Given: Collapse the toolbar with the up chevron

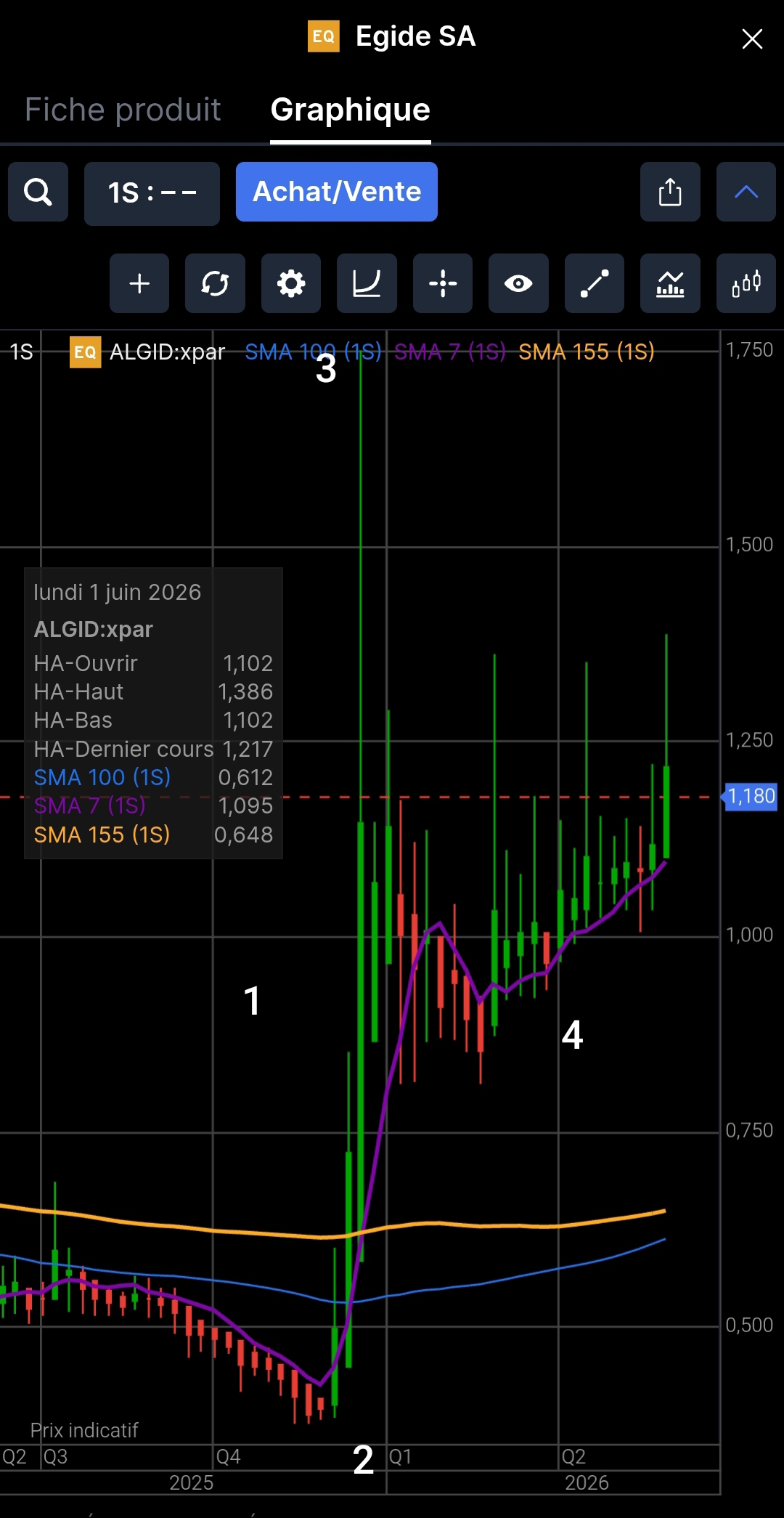Looking at the screenshot, I should 746,192.
